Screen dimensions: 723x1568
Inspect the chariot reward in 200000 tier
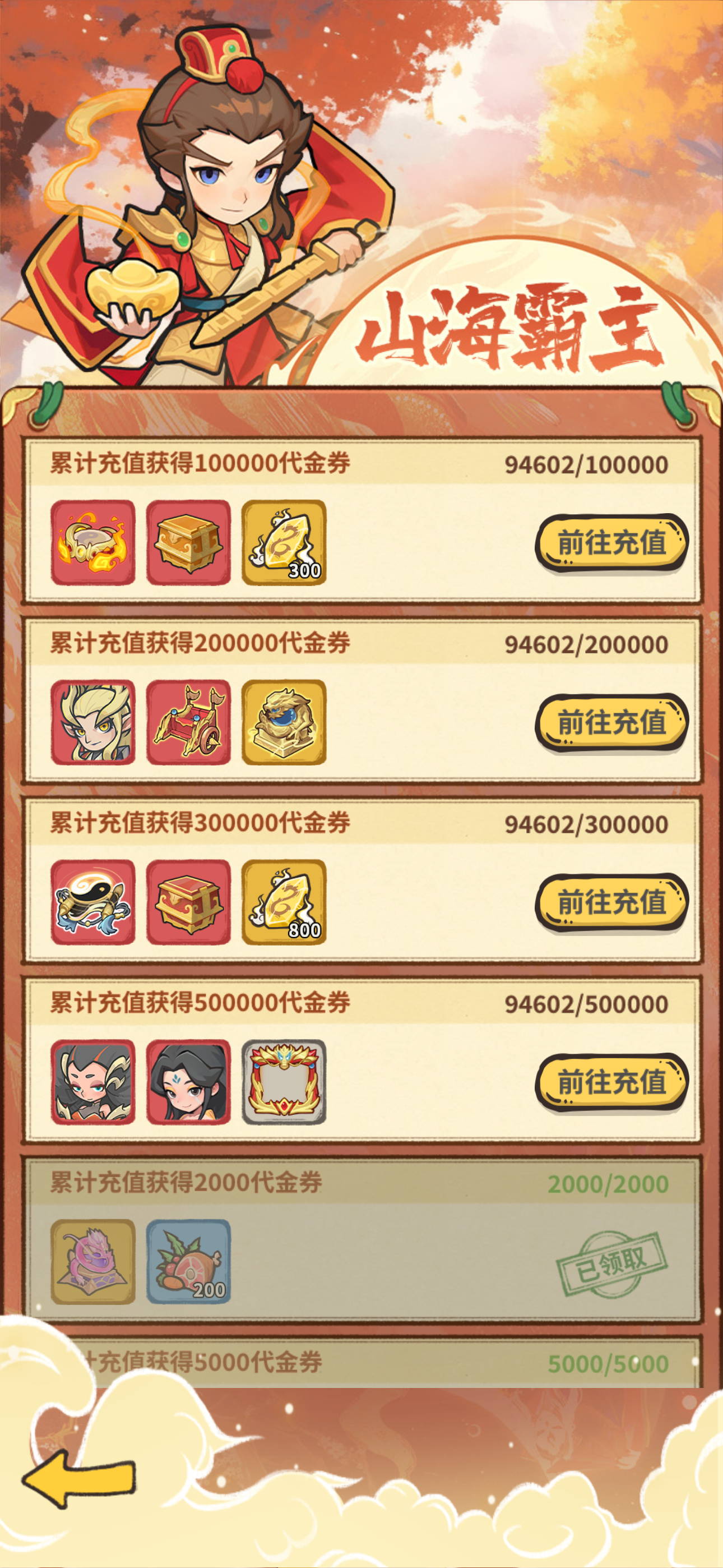pos(189,722)
